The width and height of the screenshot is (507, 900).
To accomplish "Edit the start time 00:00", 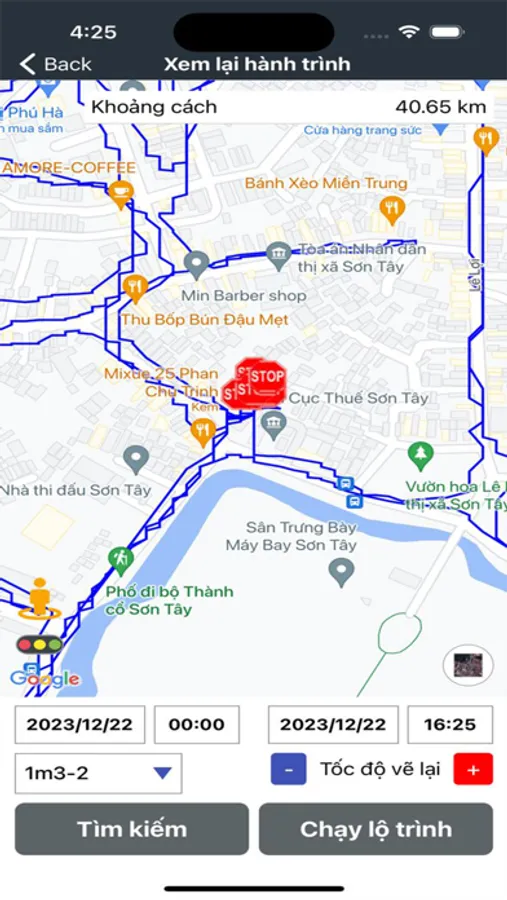I will (x=196, y=724).
